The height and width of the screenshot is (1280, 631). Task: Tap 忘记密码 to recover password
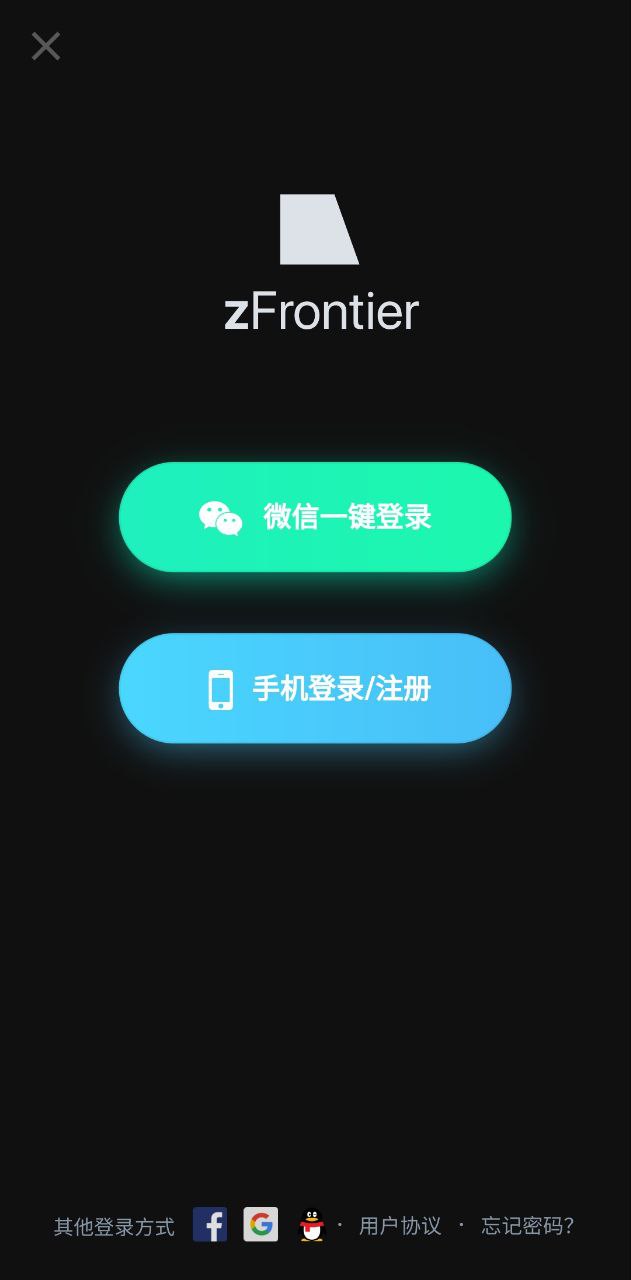click(x=528, y=1226)
